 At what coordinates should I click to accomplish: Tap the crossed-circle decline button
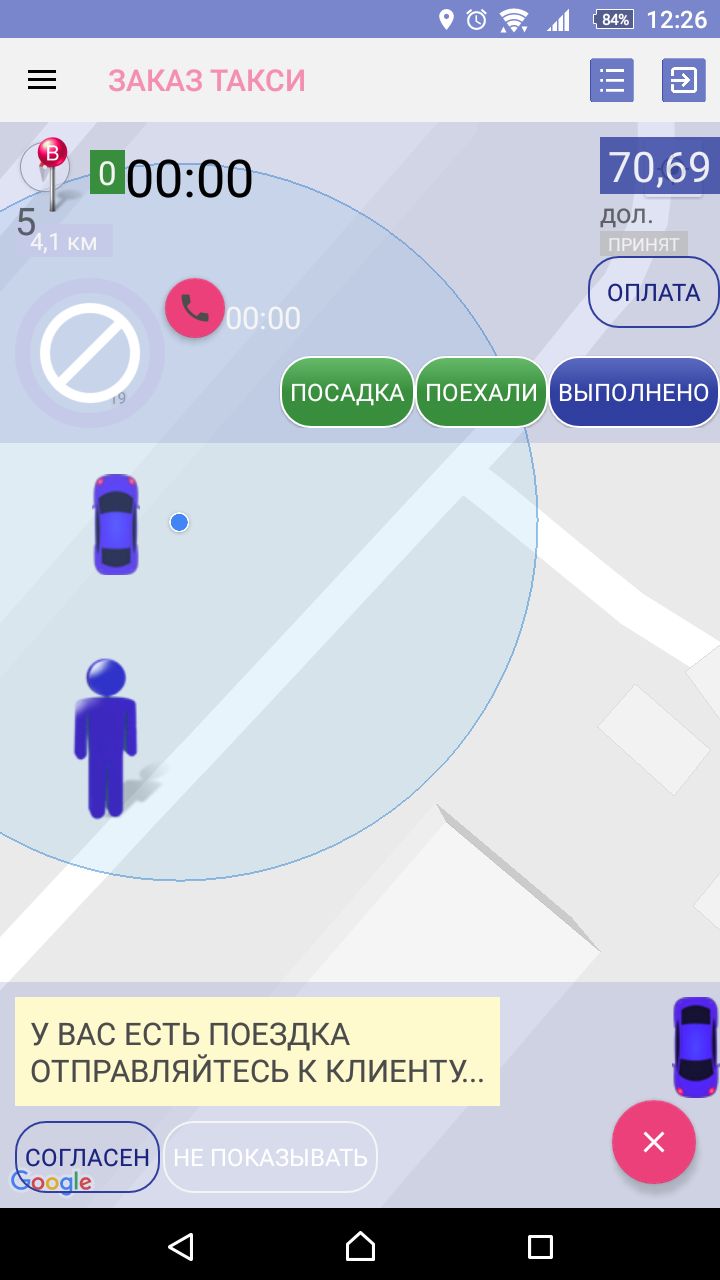89,353
